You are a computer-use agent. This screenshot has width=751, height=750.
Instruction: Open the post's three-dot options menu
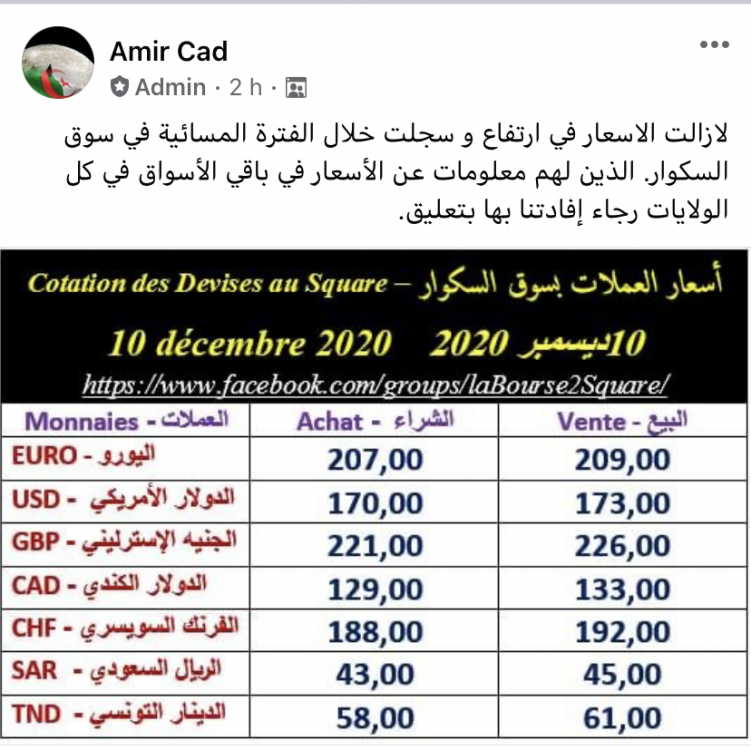point(714,45)
